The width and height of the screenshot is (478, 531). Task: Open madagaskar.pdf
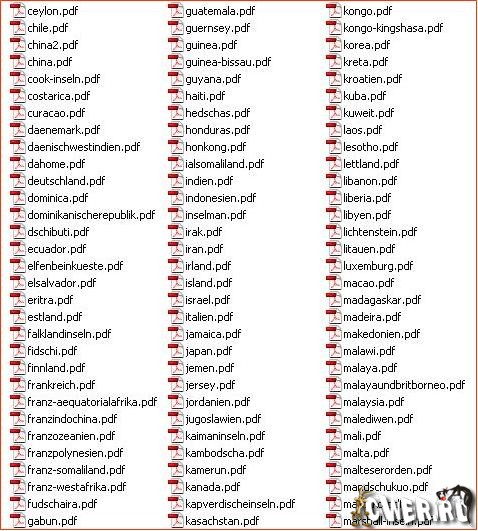[x=374, y=300]
